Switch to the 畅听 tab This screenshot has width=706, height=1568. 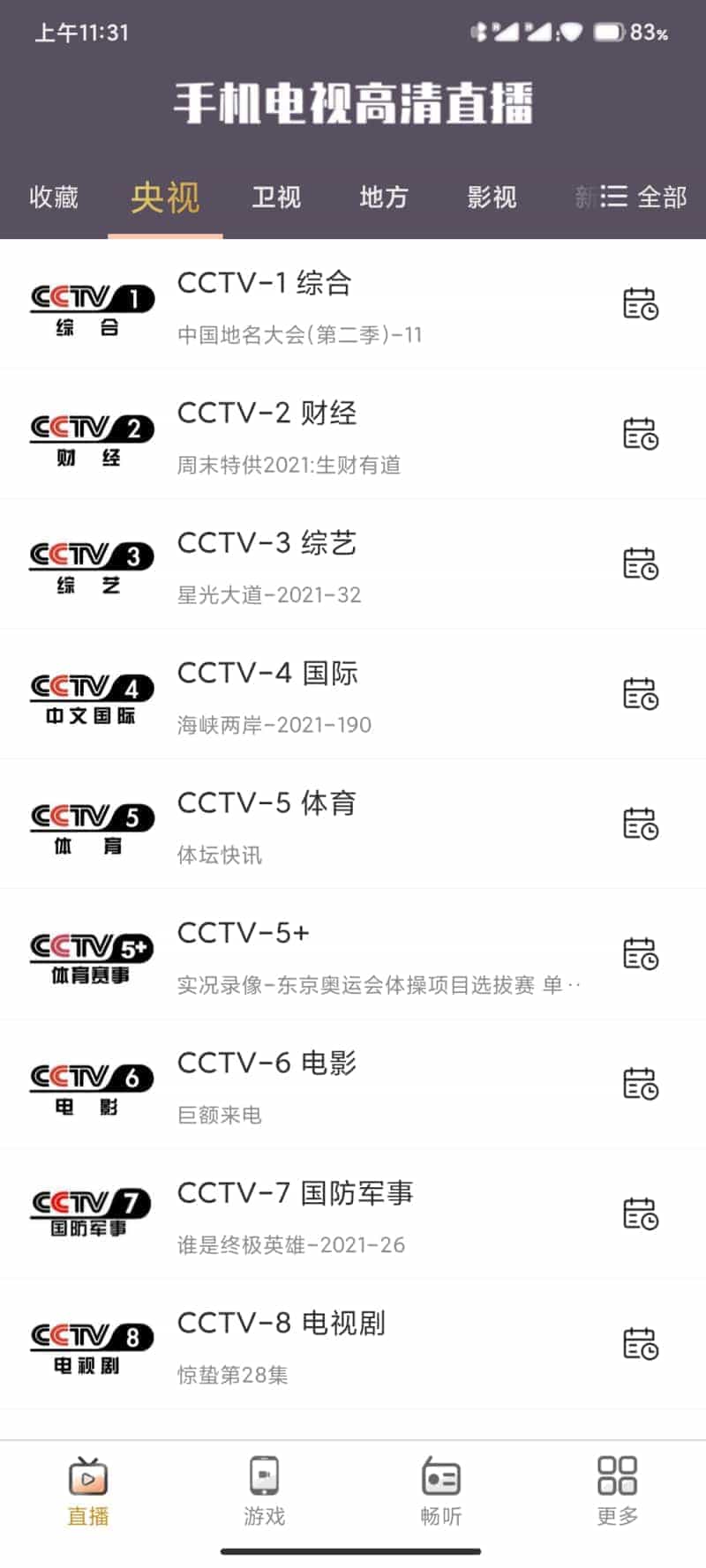pyautogui.click(x=441, y=1492)
